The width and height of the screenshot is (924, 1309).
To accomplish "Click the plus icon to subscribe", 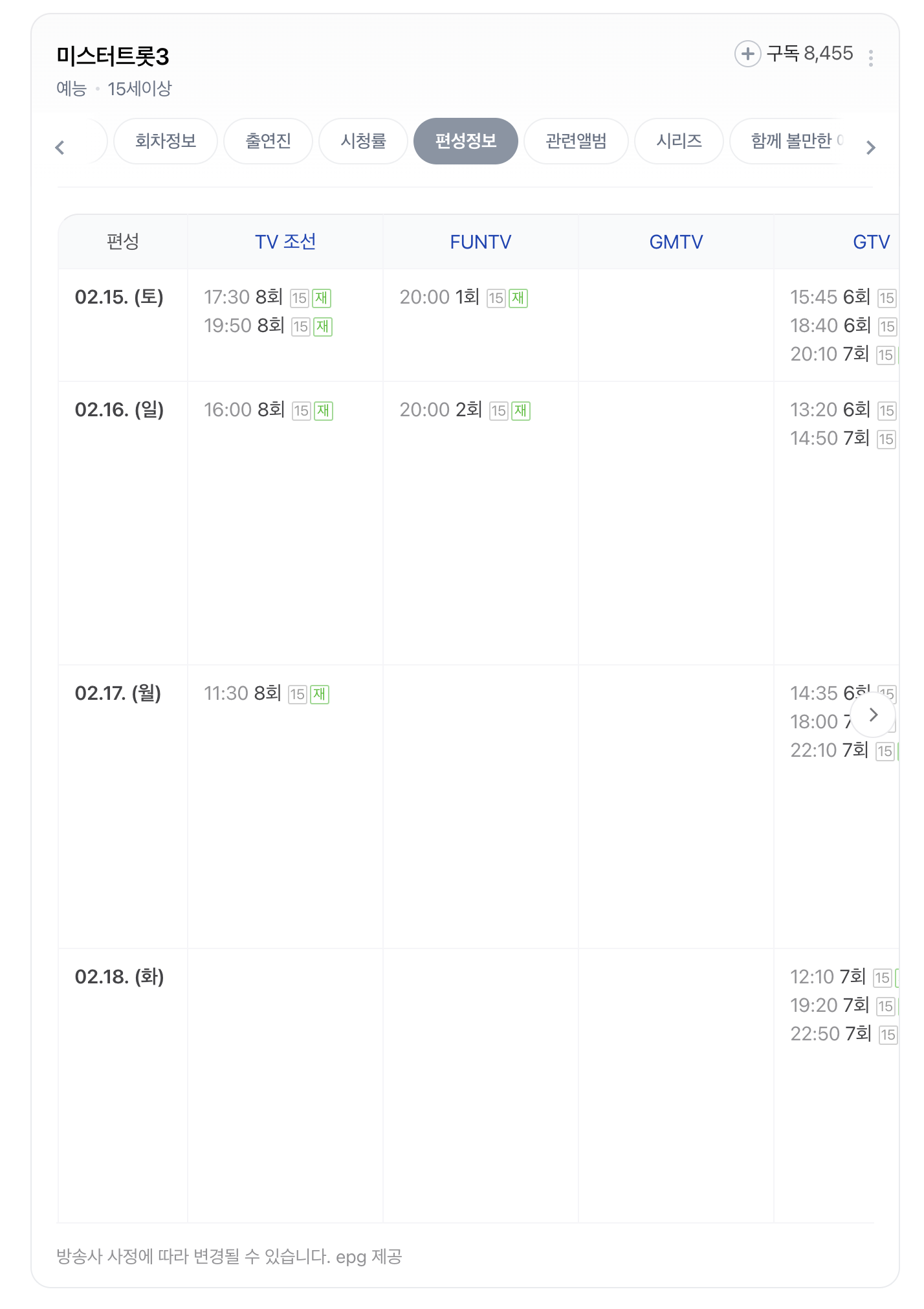I will click(749, 54).
